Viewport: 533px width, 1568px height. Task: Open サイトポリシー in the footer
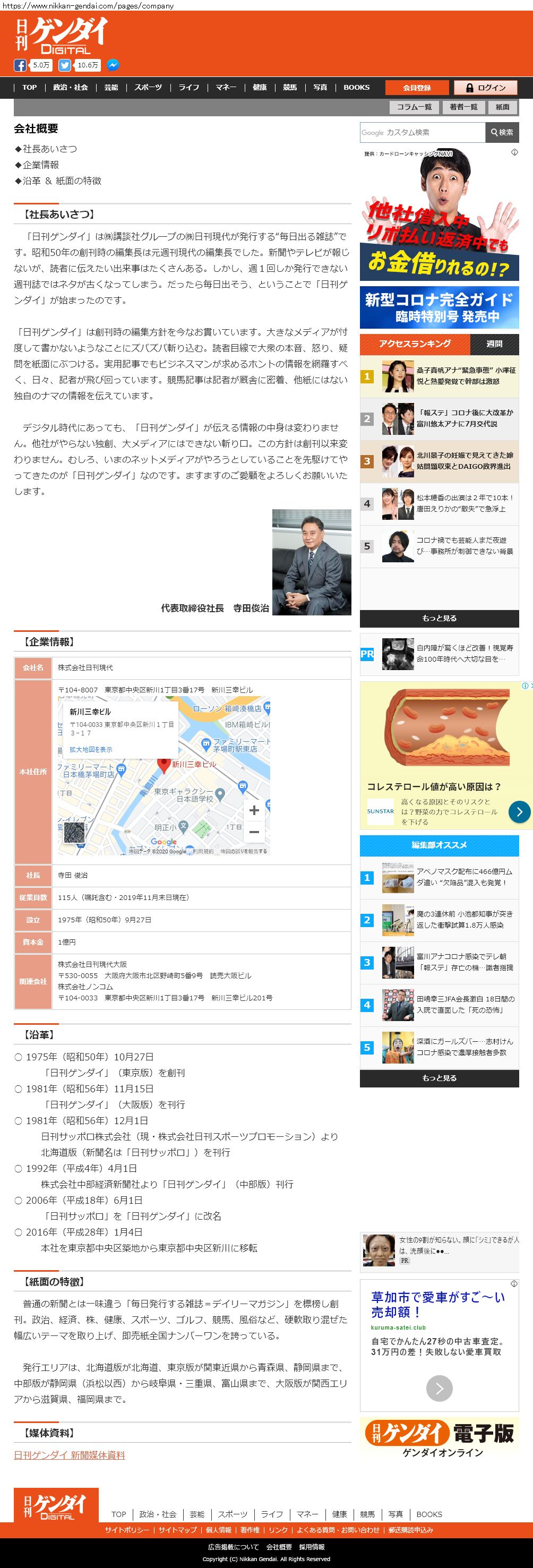(x=126, y=1530)
